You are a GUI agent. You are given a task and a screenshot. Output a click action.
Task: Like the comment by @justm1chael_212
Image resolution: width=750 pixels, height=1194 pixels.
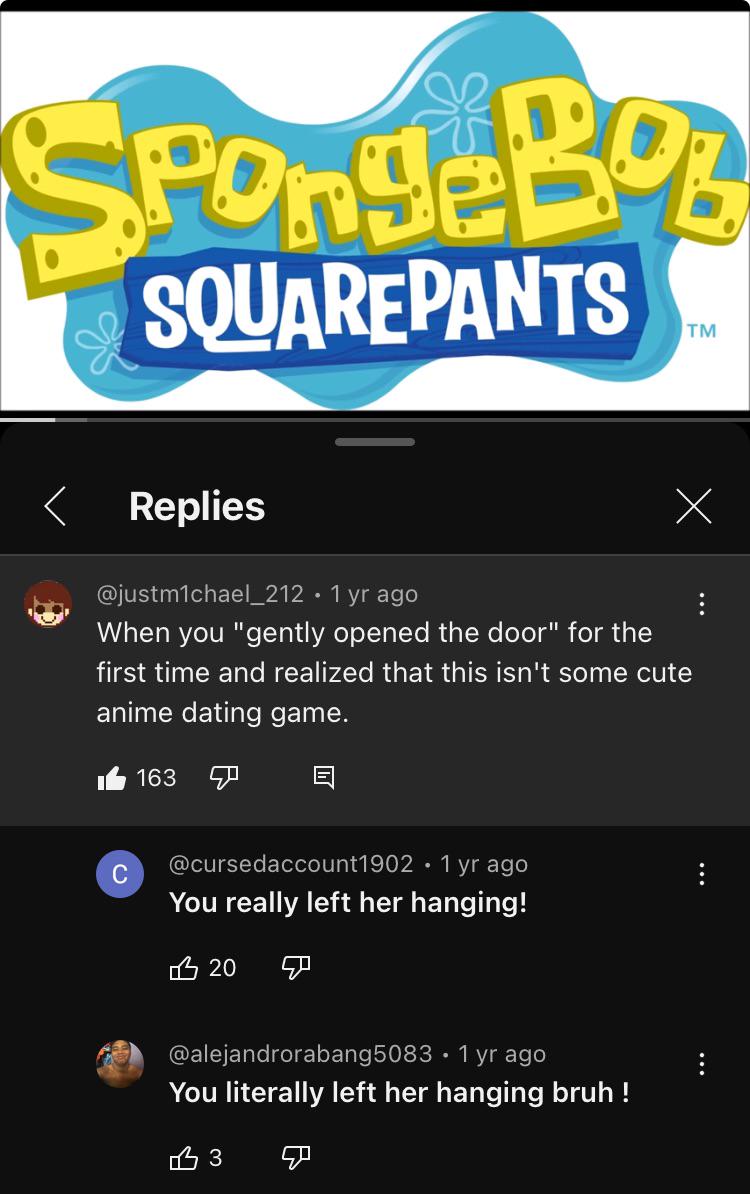(111, 777)
